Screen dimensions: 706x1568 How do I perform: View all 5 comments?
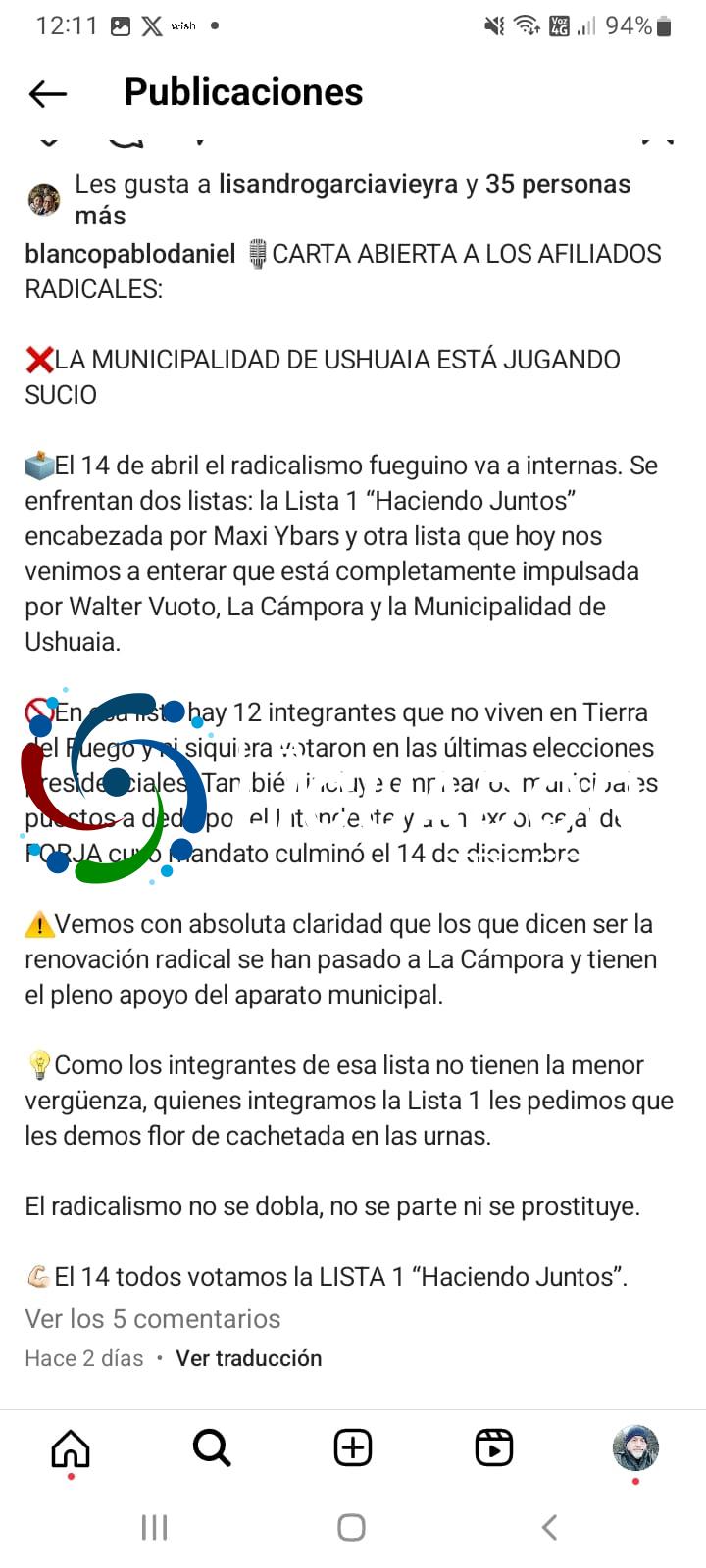click(153, 1319)
